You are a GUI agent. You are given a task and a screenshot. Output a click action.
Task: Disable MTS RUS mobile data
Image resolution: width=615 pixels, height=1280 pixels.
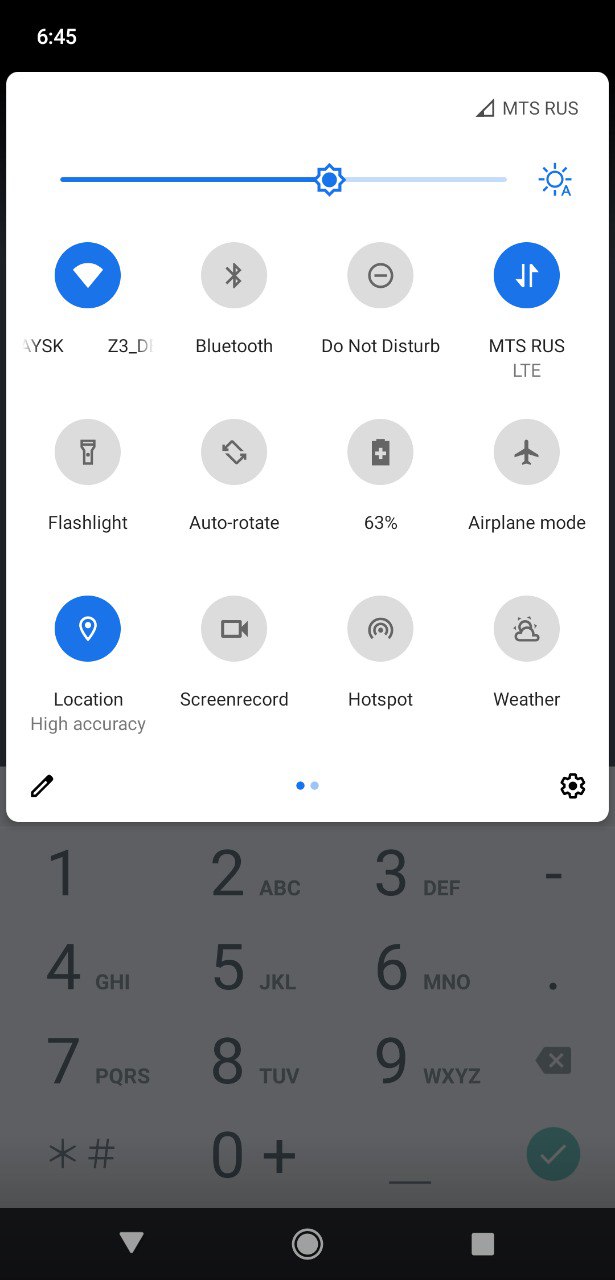coord(527,275)
